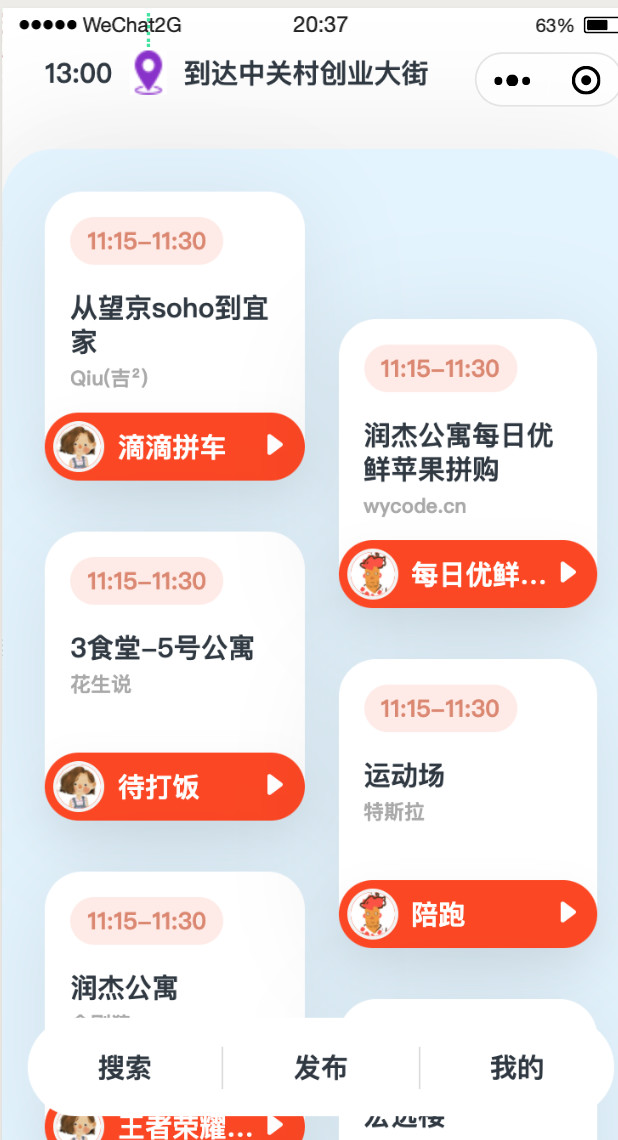Join the 陪跑 activity
Screen dimensions: 618x1140
click(468, 914)
